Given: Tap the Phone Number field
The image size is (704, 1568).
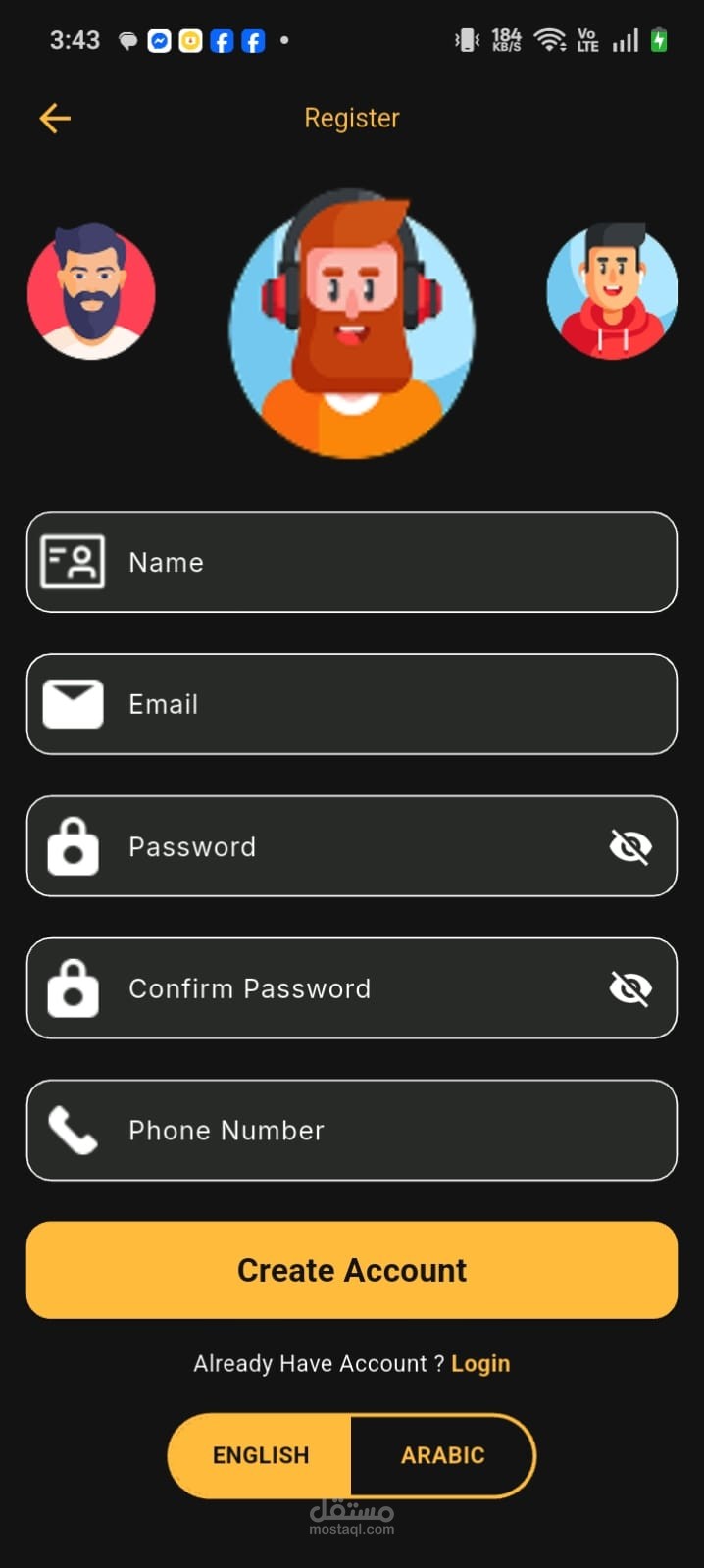Looking at the screenshot, I should 373,1130.
